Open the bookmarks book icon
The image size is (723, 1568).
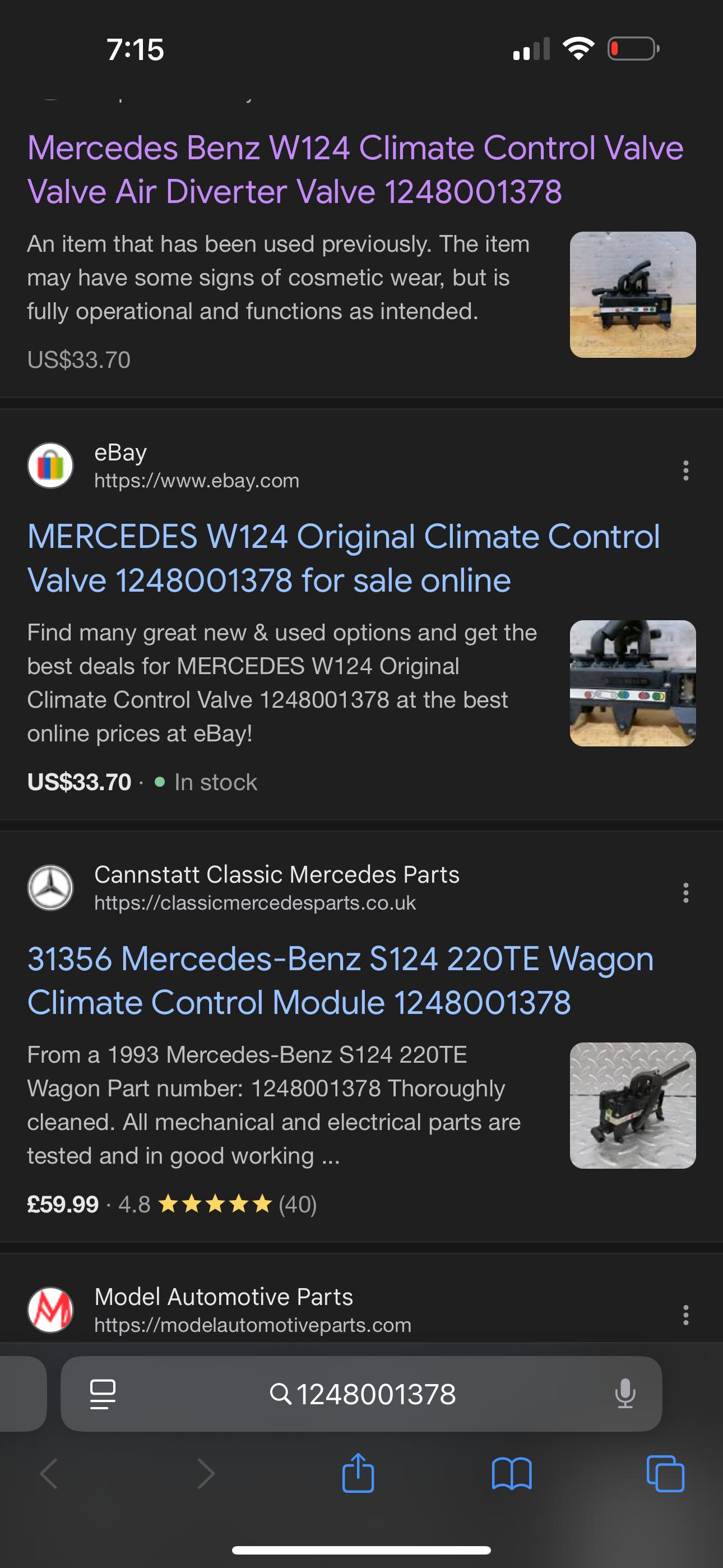click(511, 1474)
